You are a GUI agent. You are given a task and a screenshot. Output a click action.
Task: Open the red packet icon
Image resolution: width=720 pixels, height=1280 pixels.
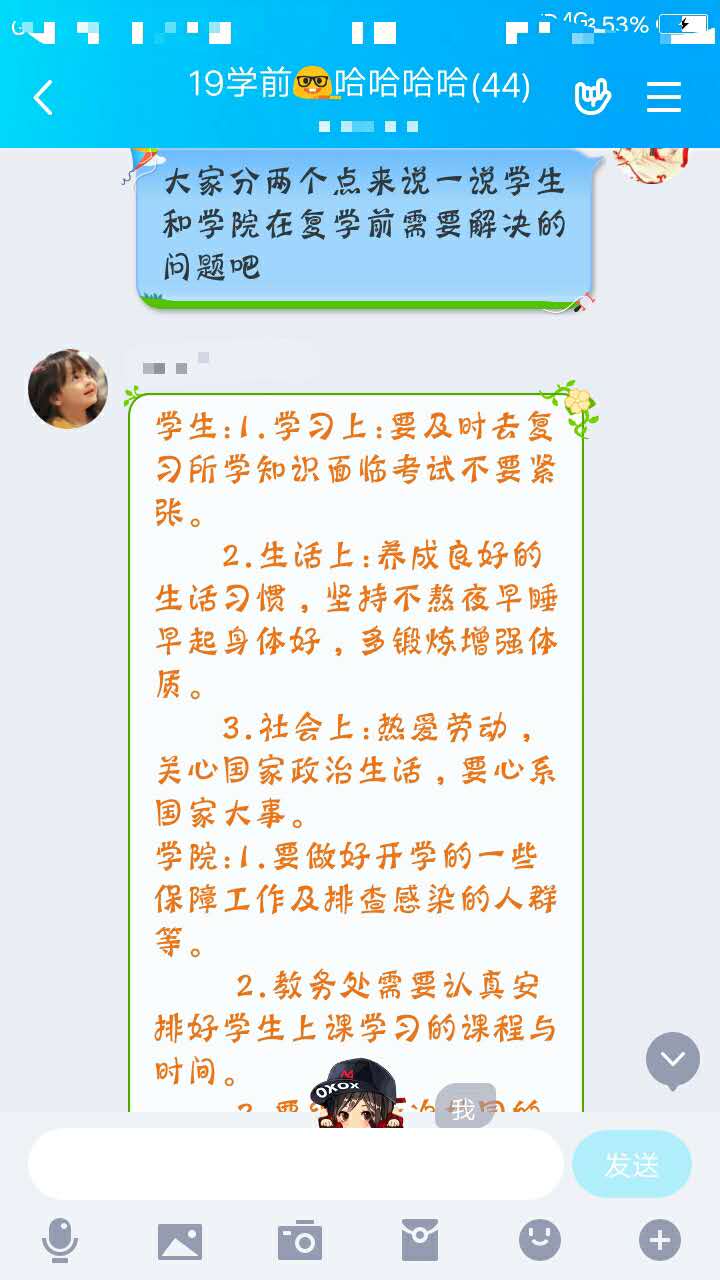420,1241
